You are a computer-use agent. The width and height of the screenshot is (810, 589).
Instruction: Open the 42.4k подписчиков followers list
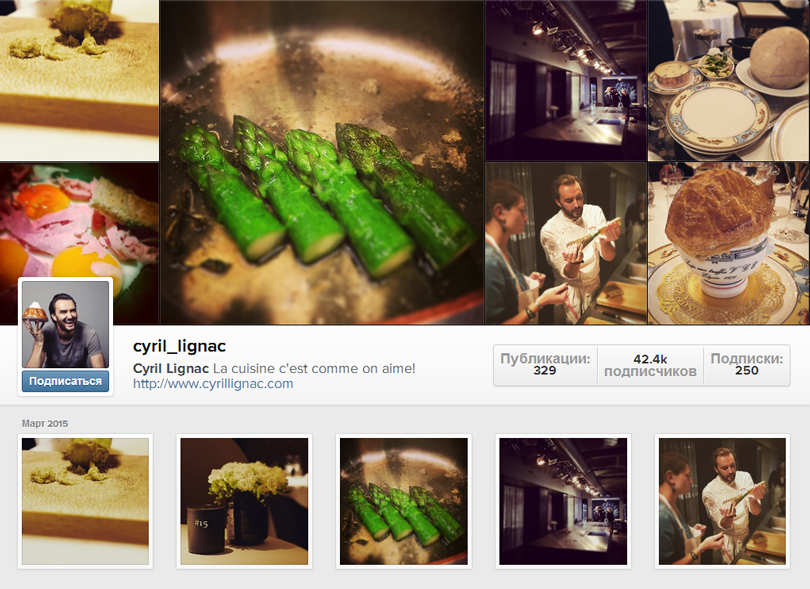(650, 365)
